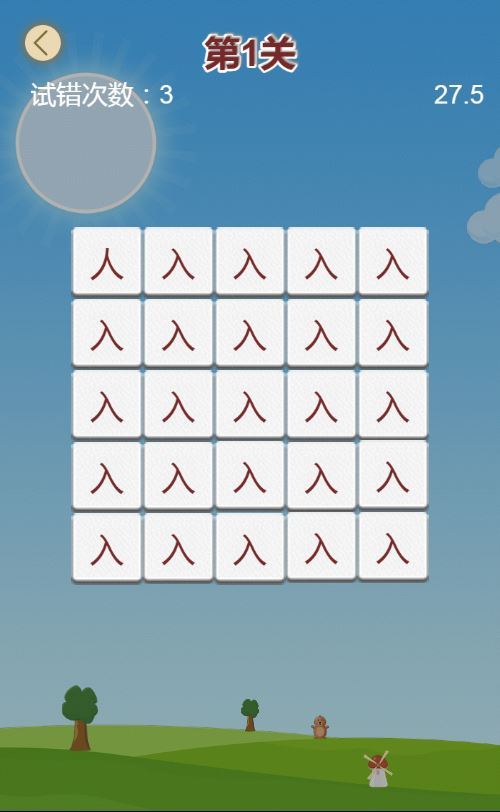Screen dimensions: 500x812
Task: Select the odd tile showing 人
Action: (107, 262)
